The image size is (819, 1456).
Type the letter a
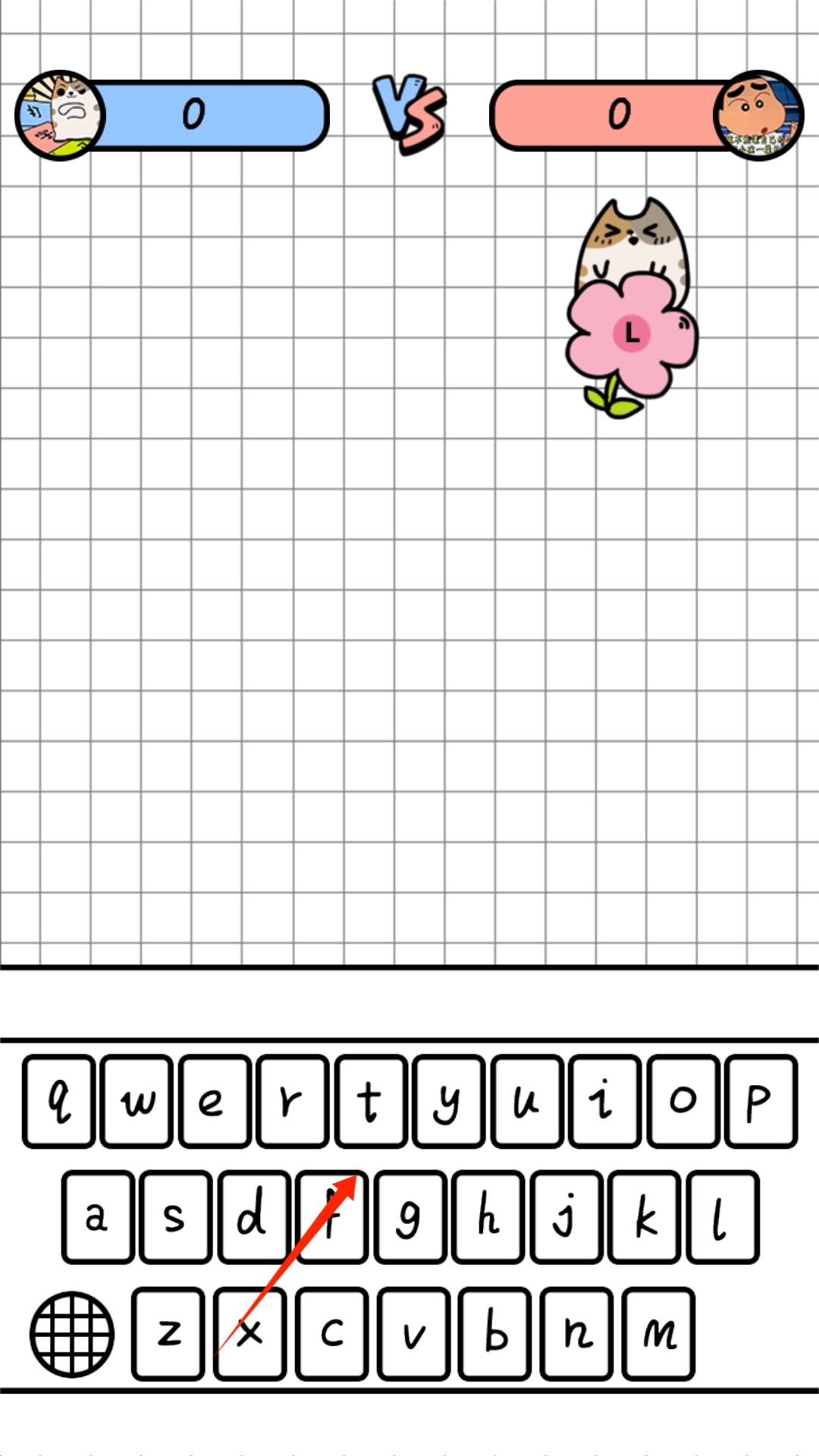(x=98, y=1217)
